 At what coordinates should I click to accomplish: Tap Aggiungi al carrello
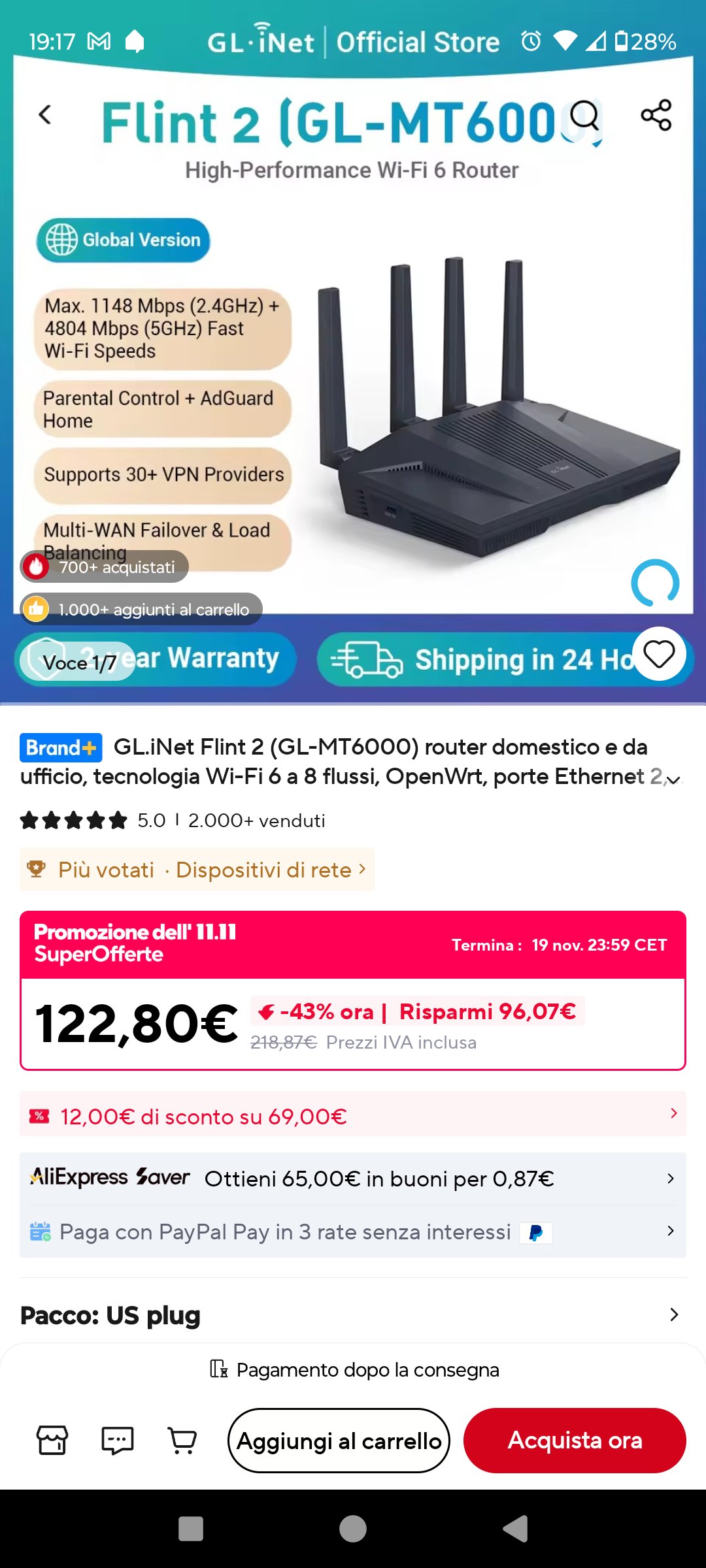tap(339, 1441)
